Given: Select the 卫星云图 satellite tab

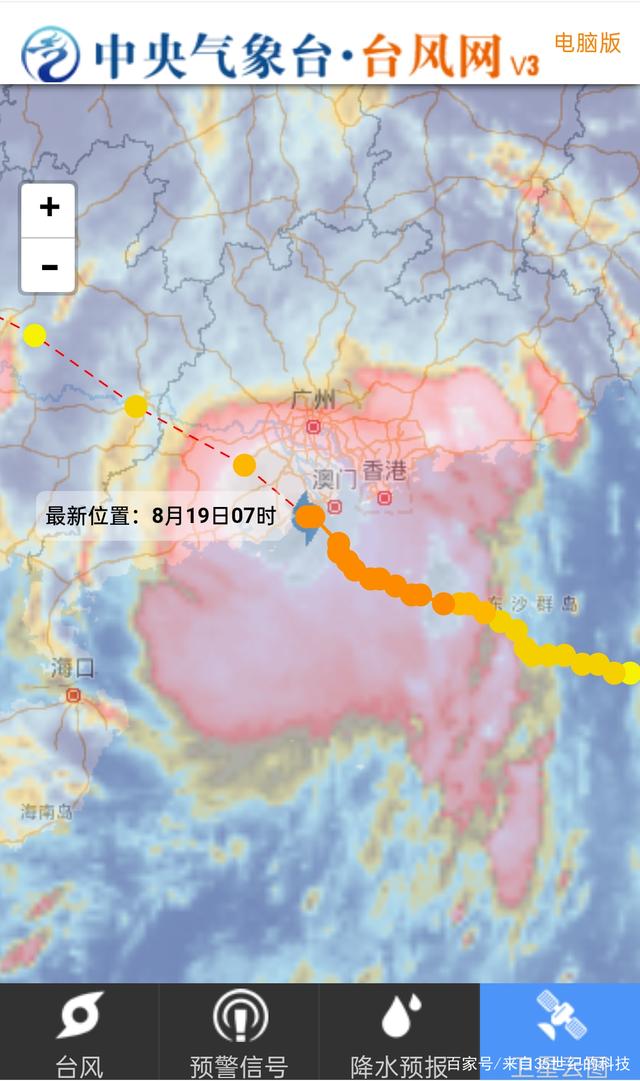Looking at the screenshot, I should pos(560,1032).
